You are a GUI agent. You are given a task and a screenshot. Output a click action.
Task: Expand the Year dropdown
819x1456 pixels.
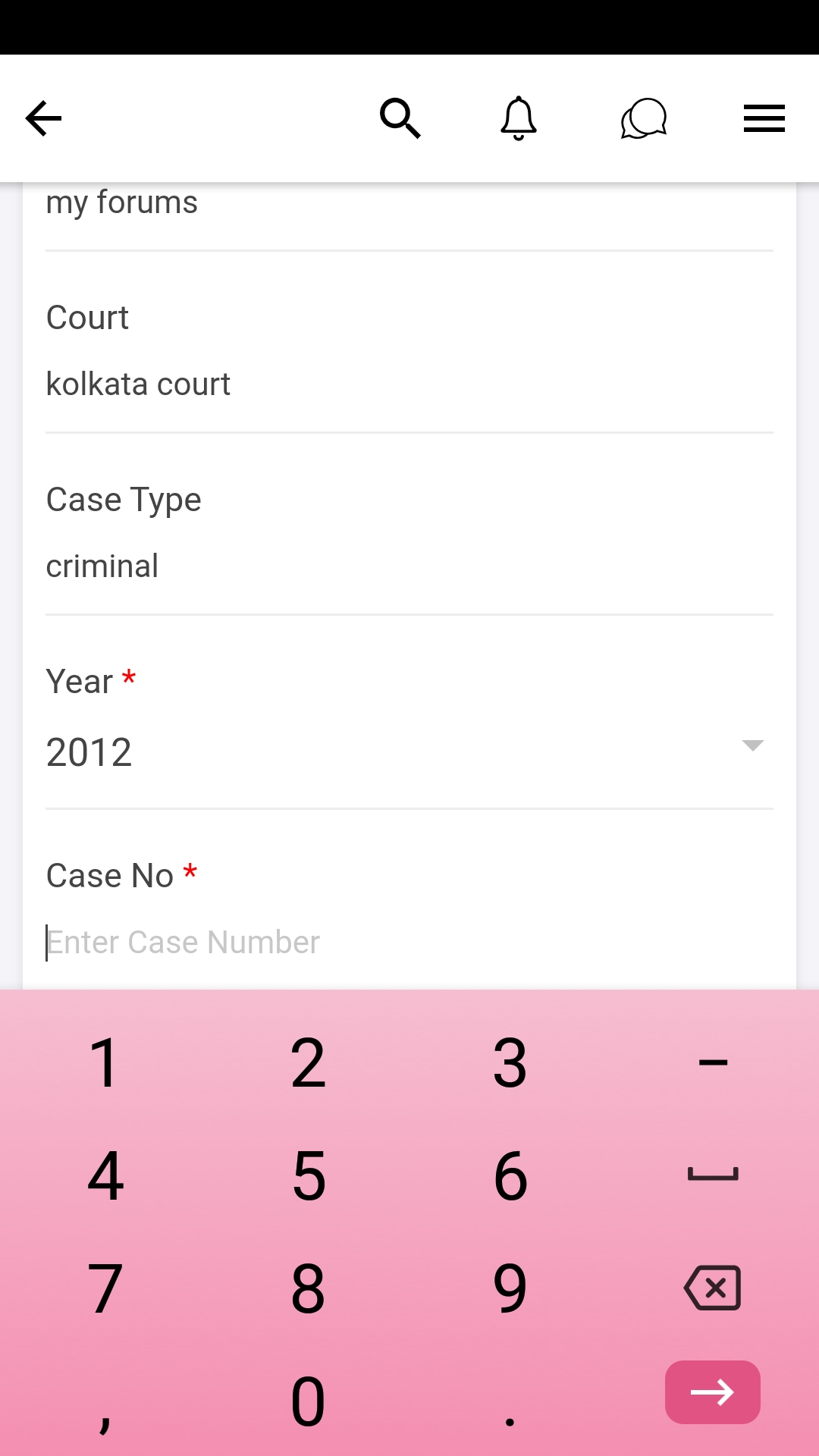tap(409, 752)
